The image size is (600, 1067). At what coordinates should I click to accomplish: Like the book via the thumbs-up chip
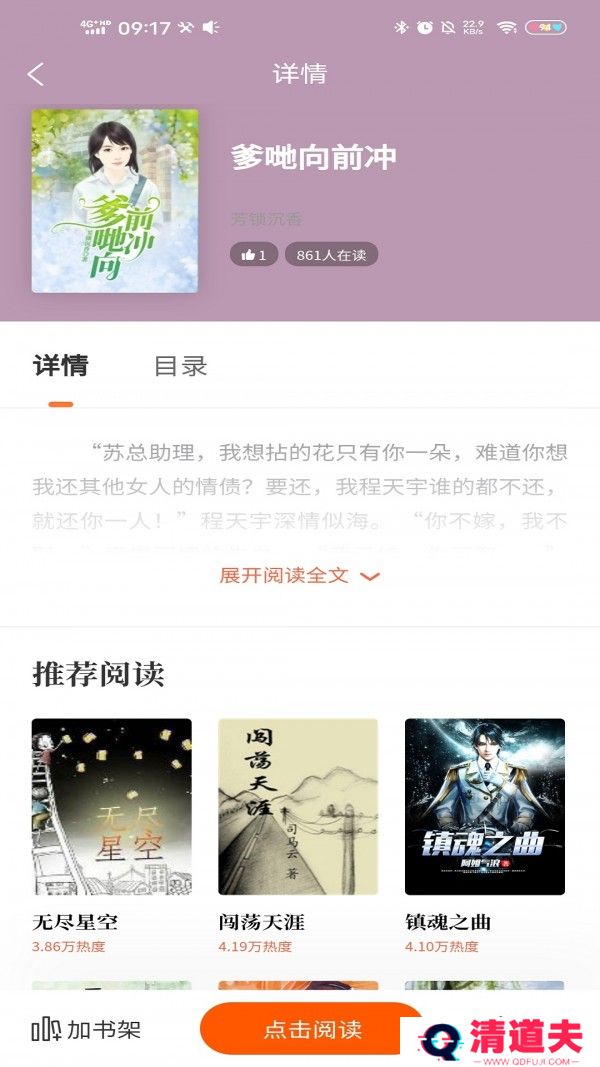pos(253,255)
